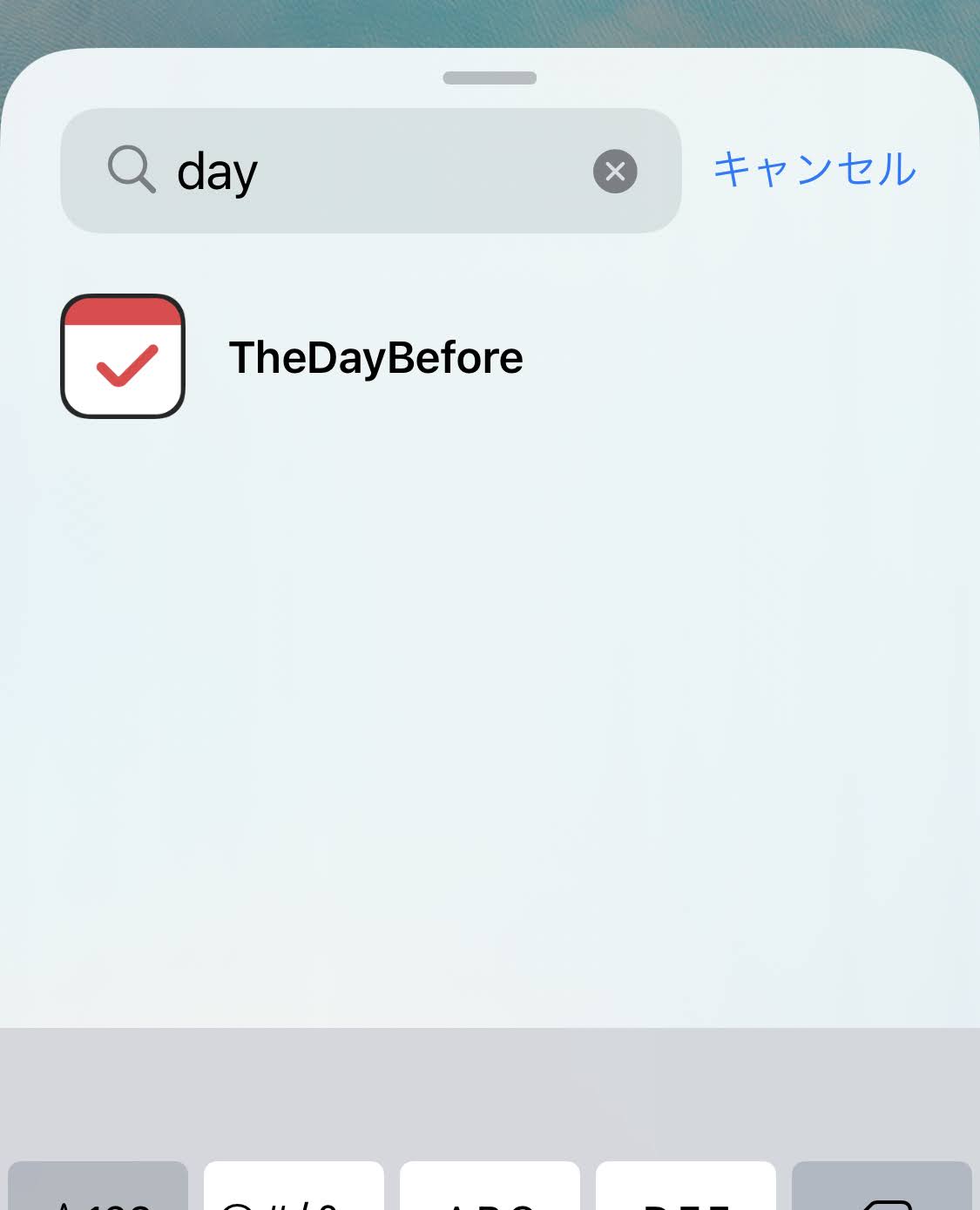Clear the search text with the X button

(615, 171)
